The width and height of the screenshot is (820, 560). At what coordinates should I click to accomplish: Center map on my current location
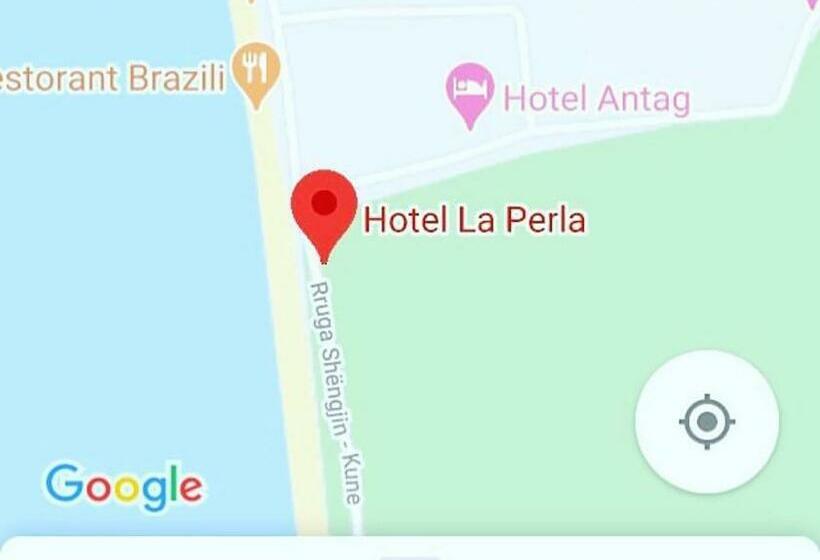(707, 421)
